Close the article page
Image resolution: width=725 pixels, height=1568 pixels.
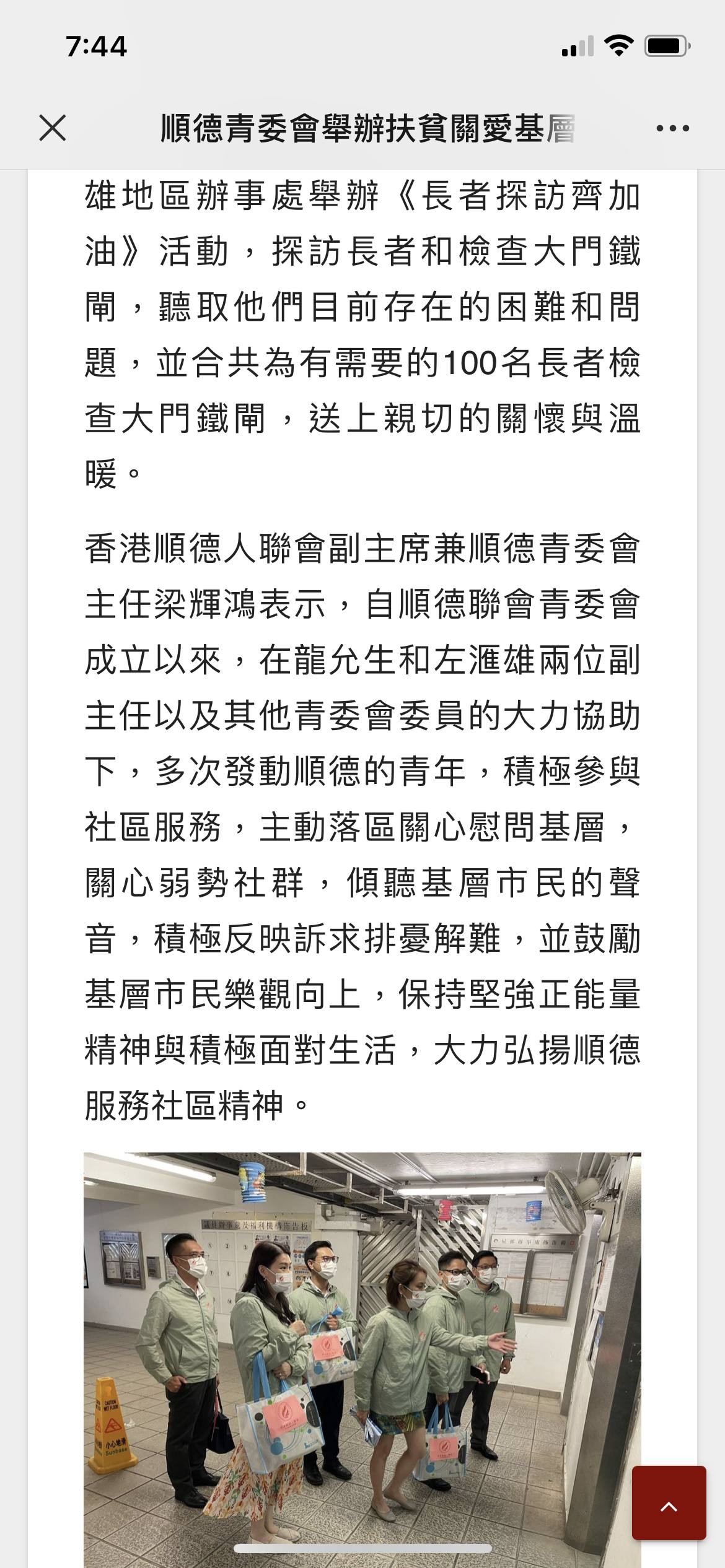[52, 129]
